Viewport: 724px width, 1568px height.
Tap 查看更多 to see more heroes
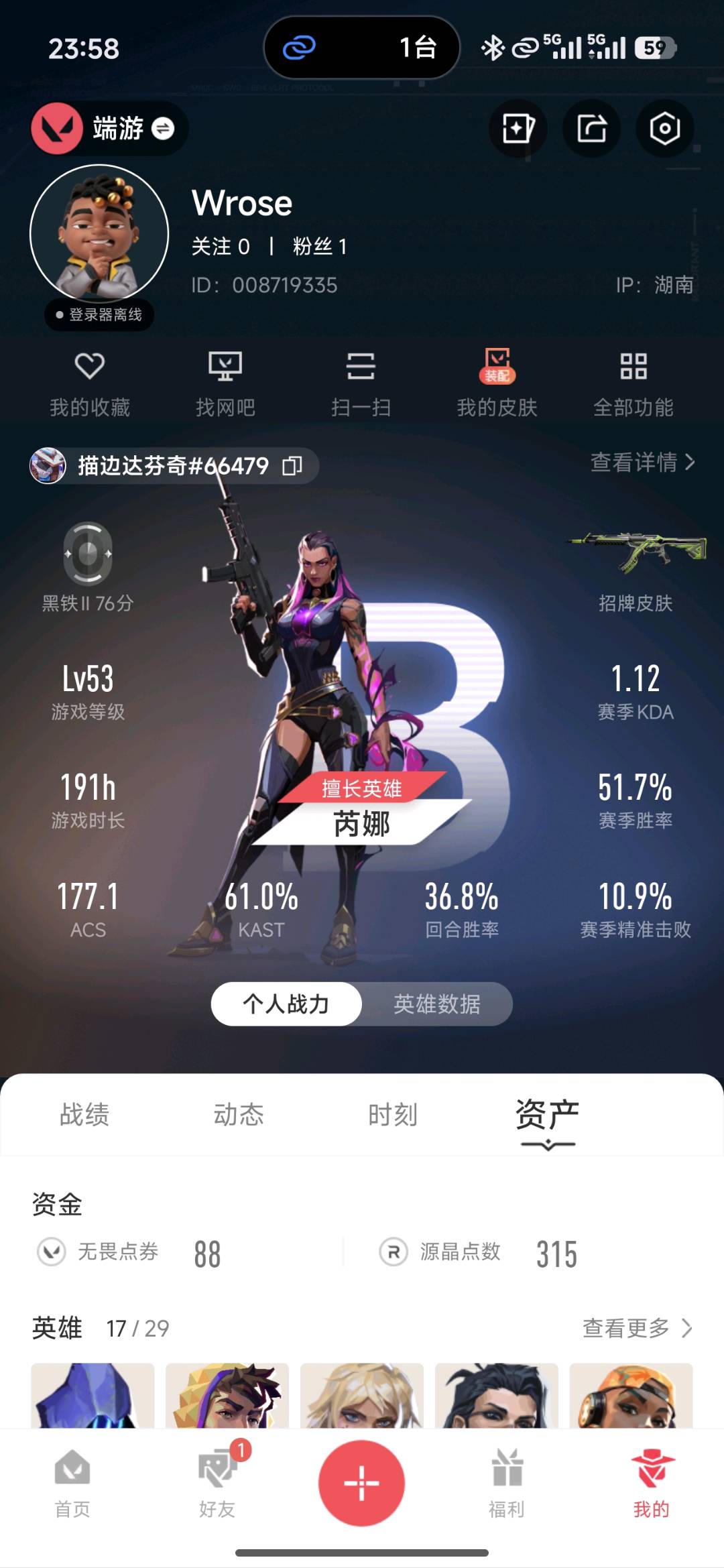pos(636,1327)
